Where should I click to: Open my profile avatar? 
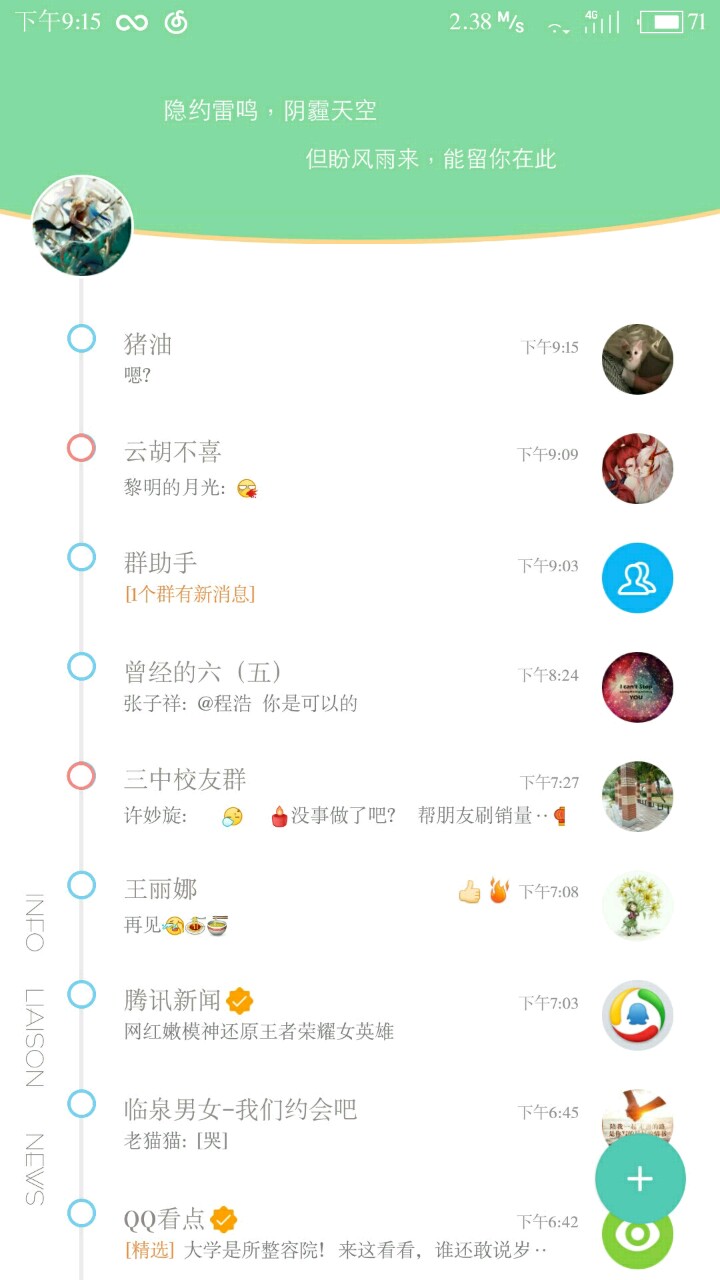82,226
